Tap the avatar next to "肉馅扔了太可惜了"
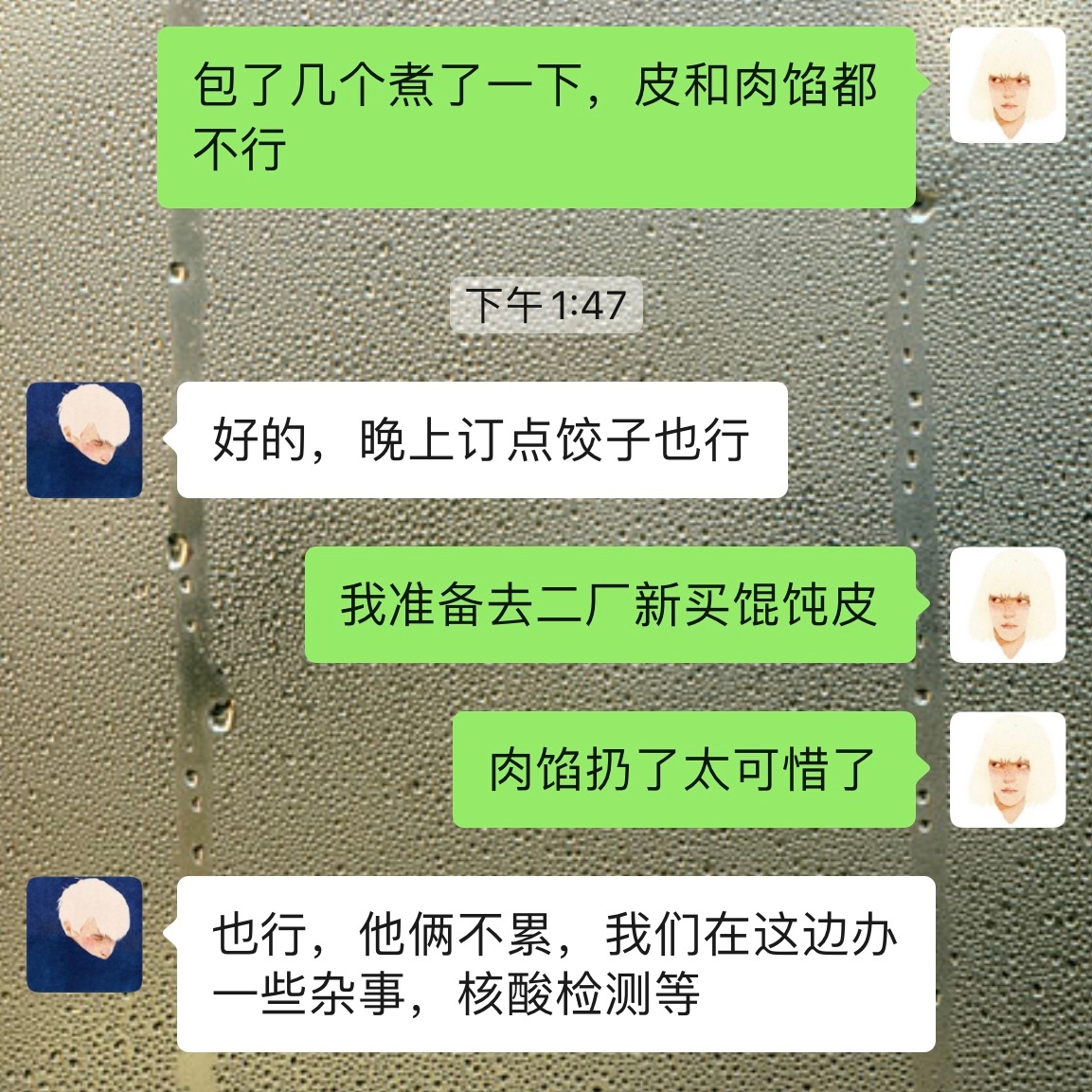Screen dimensions: 1092x1092 pyautogui.click(x=1008, y=769)
